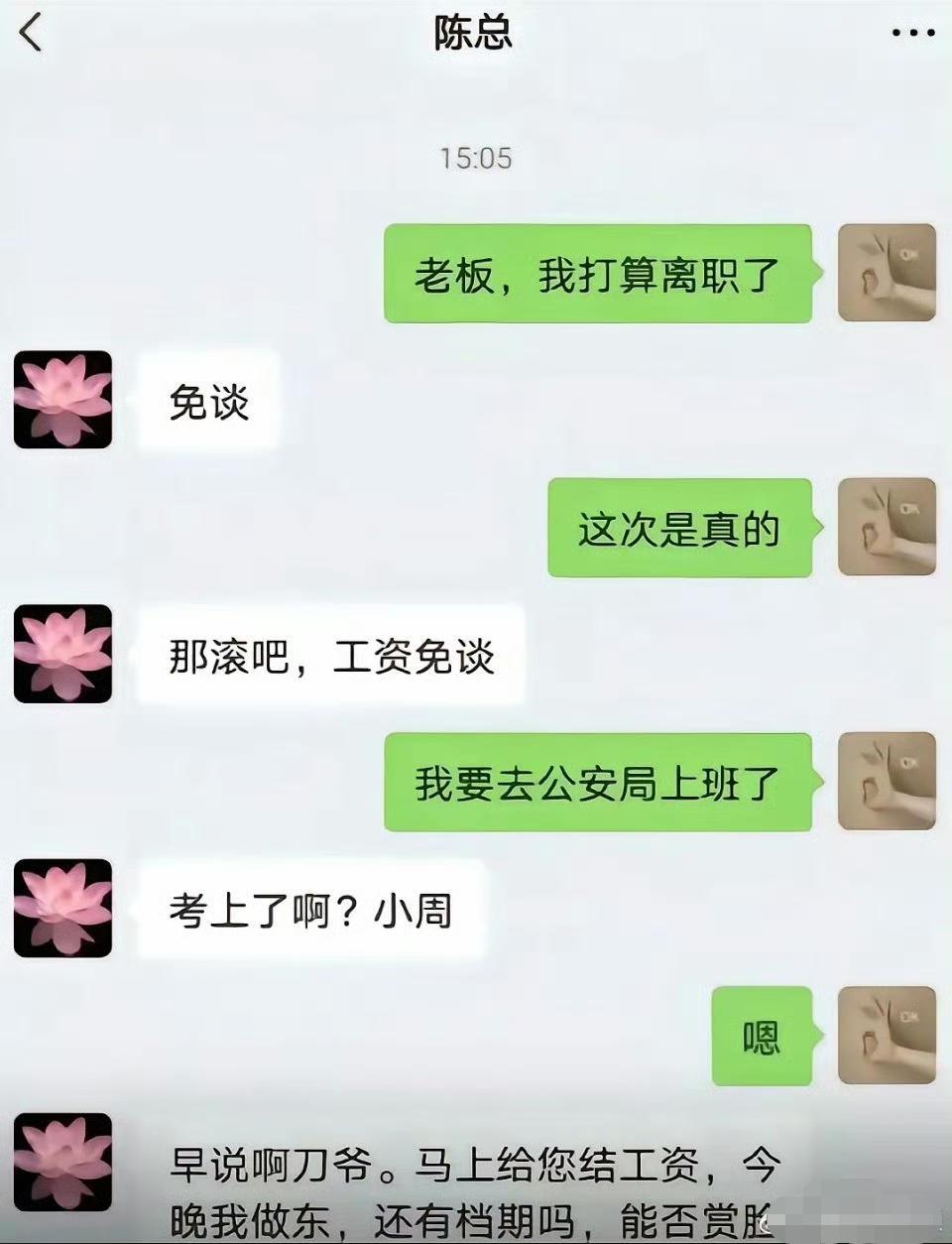Image resolution: width=952 pixels, height=1244 pixels.
Task: Select the short "嗯" message bubble
Action: coord(762,1037)
